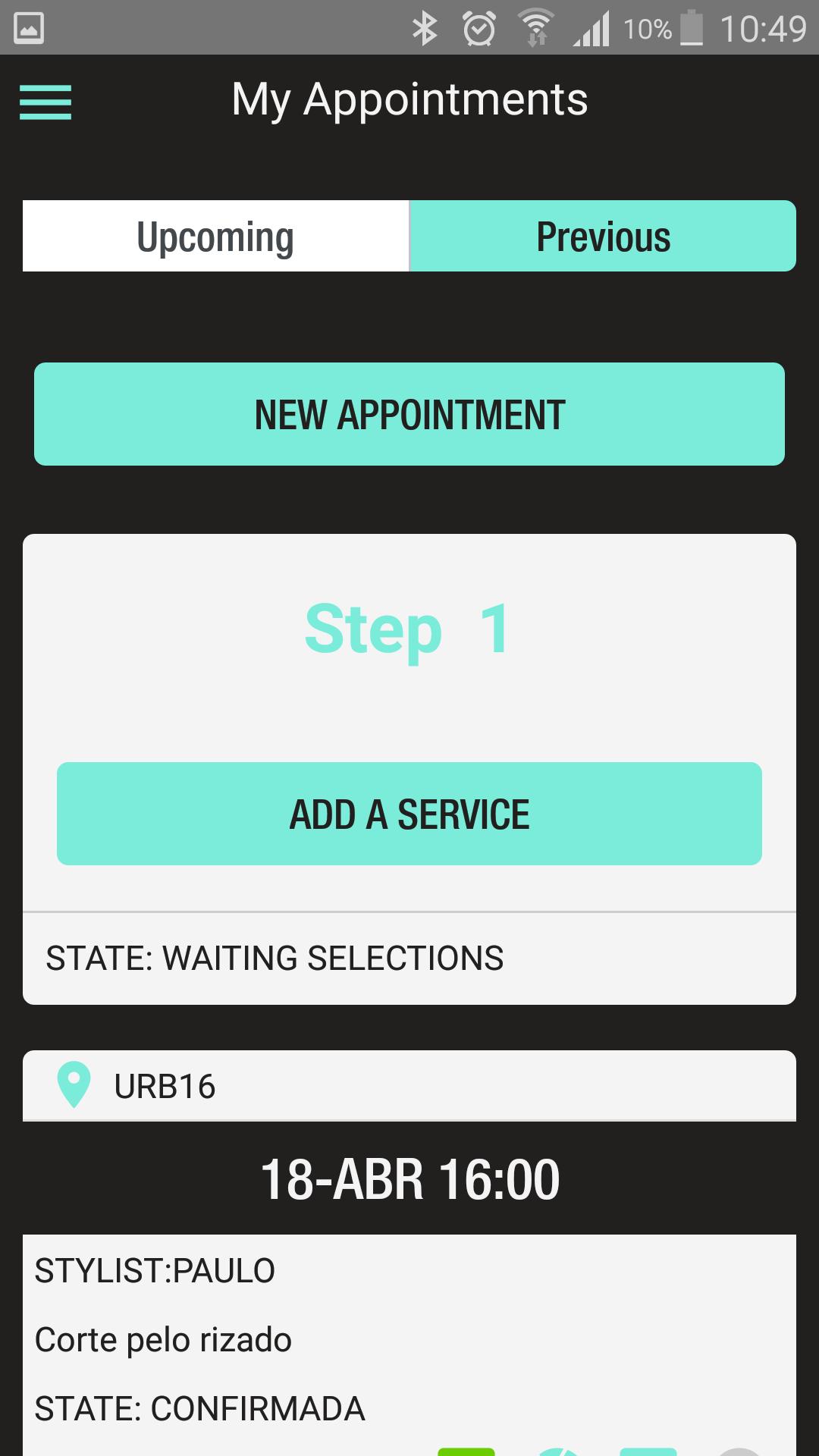Switch to the Upcoming tab
Viewport: 819px width, 1456px height.
tap(215, 237)
